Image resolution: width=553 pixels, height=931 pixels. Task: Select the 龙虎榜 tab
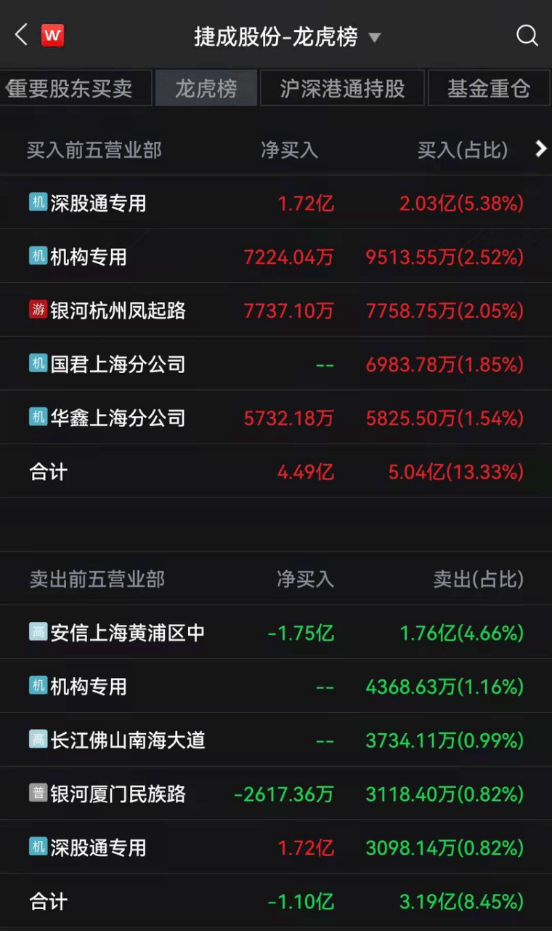[206, 88]
